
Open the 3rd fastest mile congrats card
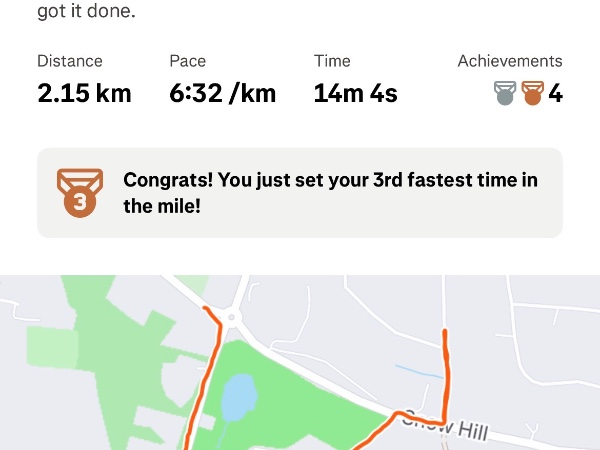(x=300, y=193)
